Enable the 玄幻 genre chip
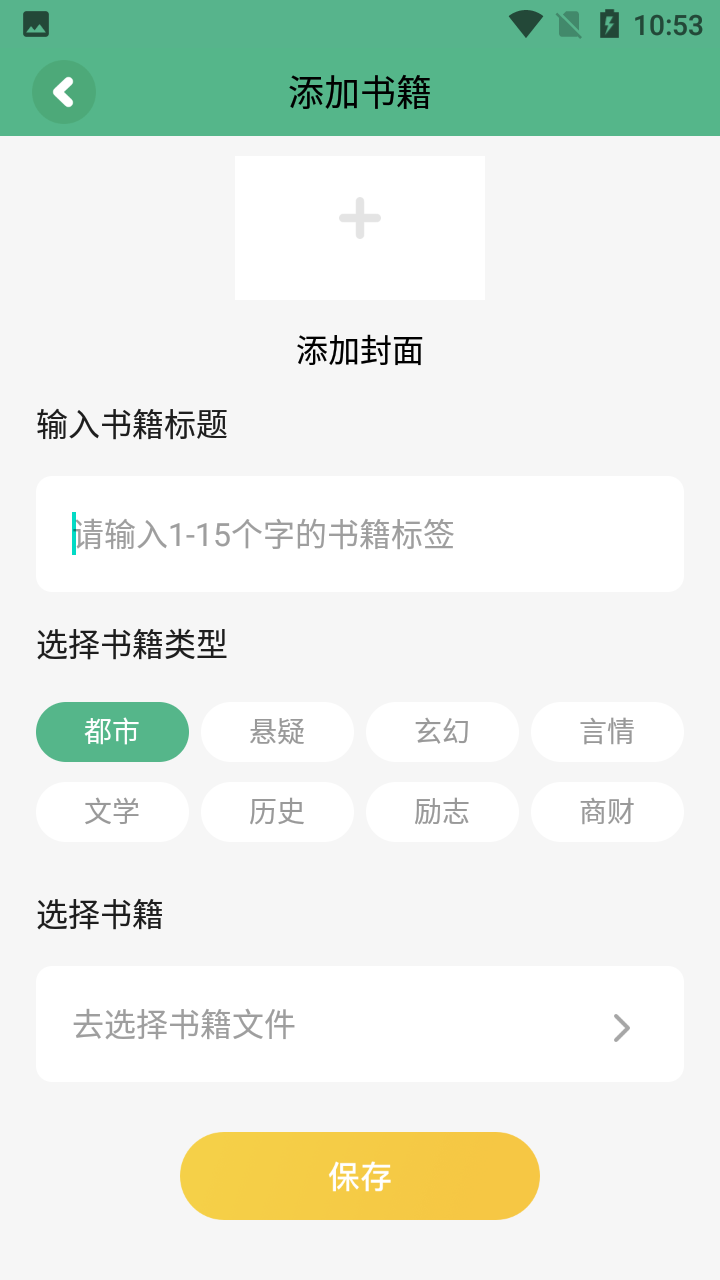This screenshot has height=1280, width=720. point(442,731)
